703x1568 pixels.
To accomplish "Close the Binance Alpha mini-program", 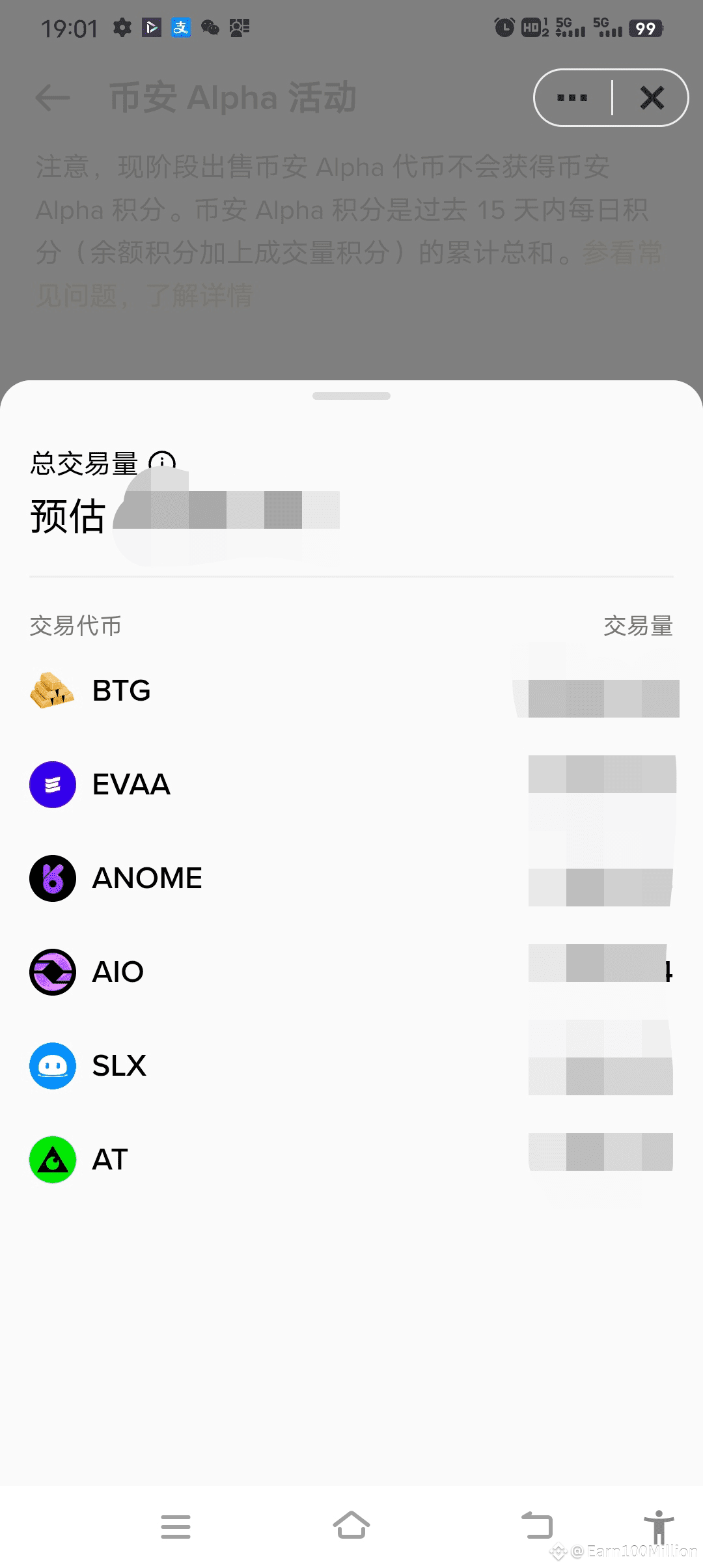I will click(652, 98).
